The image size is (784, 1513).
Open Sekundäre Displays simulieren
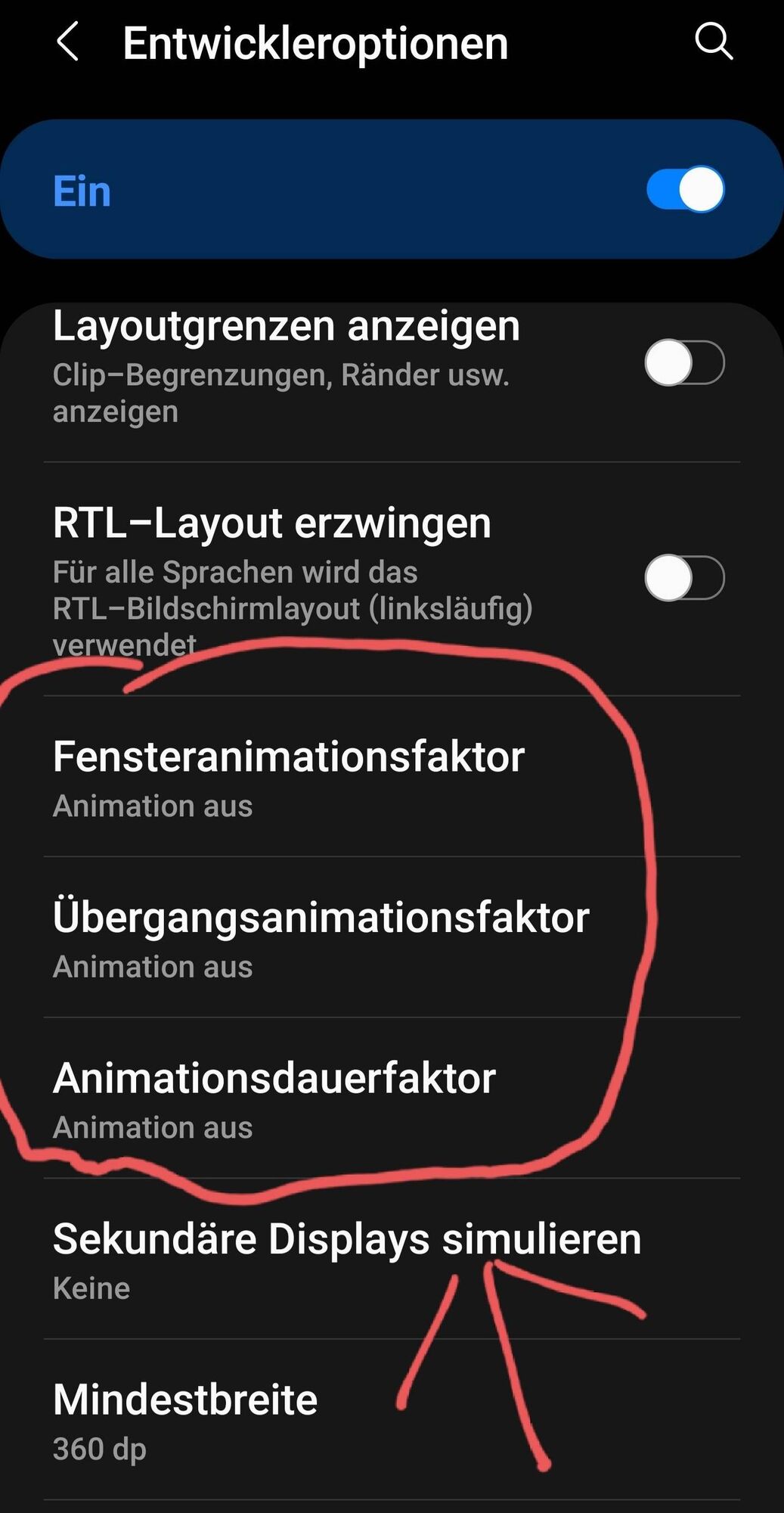(x=346, y=1259)
